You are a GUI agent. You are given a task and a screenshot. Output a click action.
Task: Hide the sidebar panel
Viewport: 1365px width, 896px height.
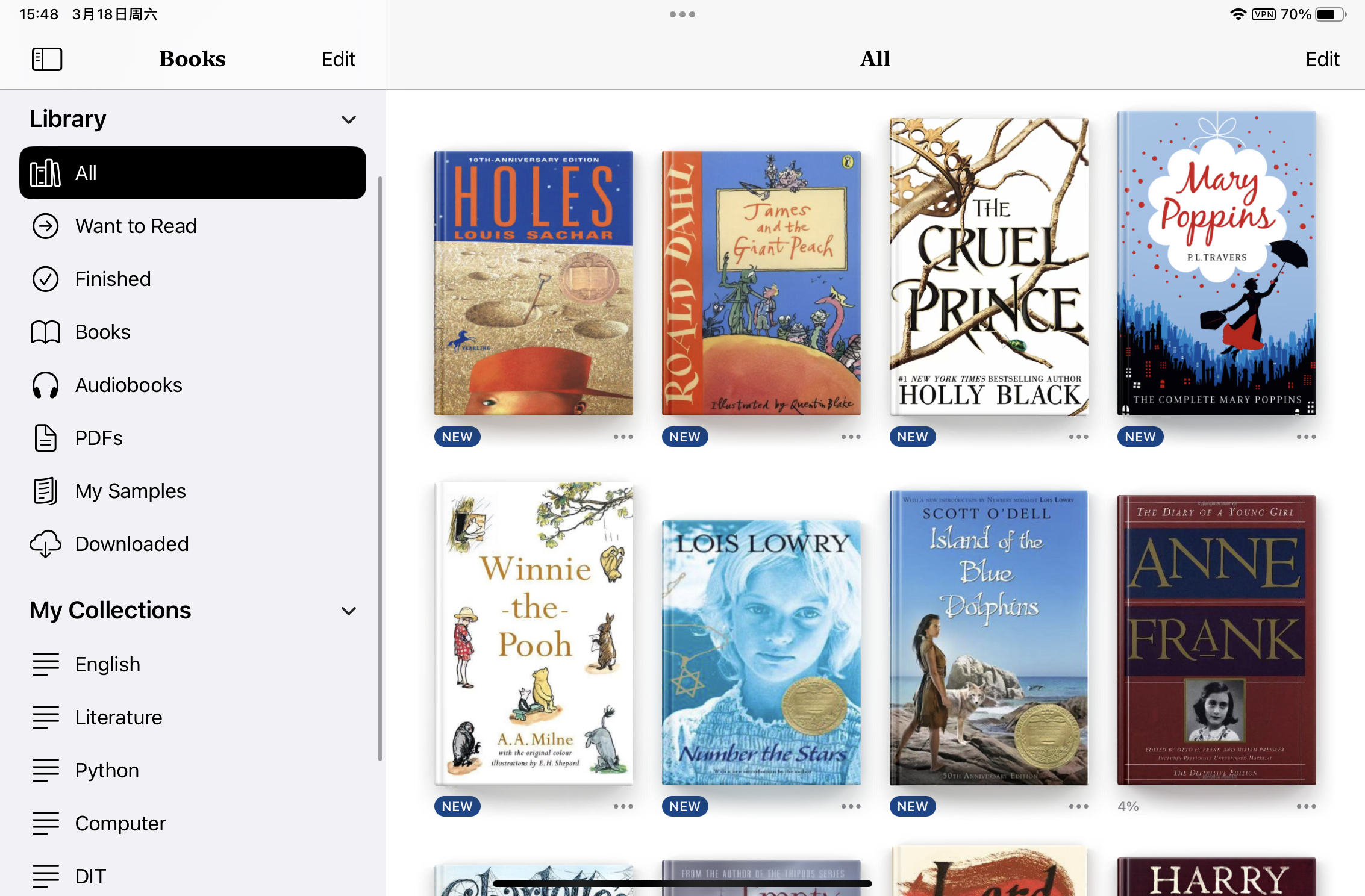pos(47,59)
